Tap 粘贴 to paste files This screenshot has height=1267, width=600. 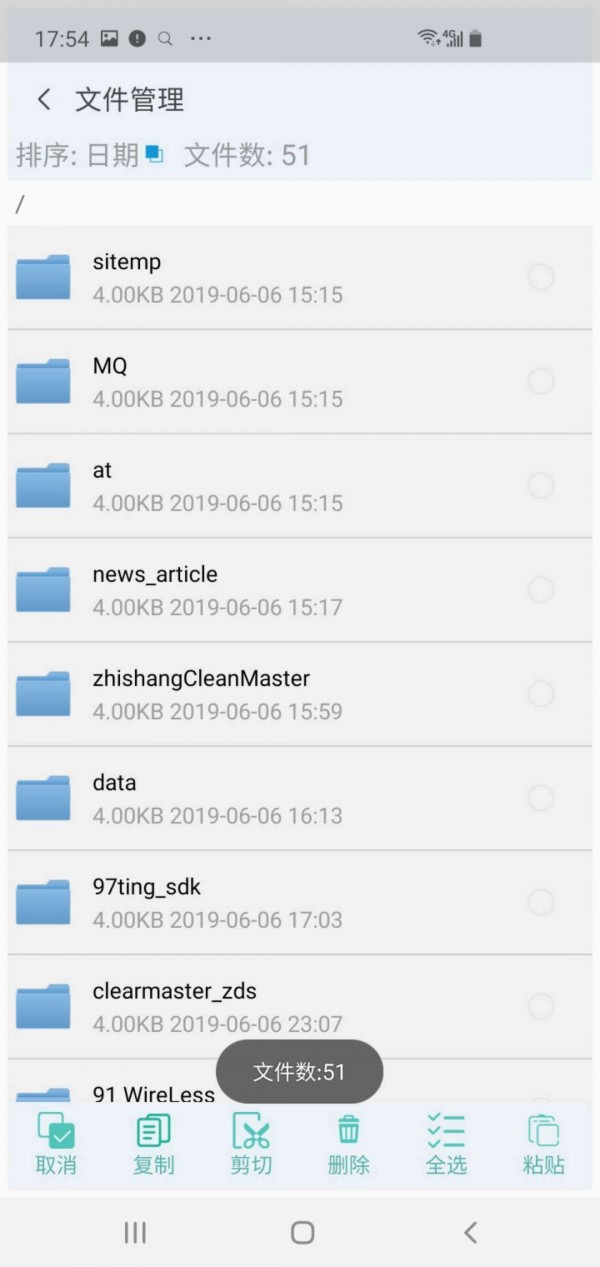(x=543, y=1144)
